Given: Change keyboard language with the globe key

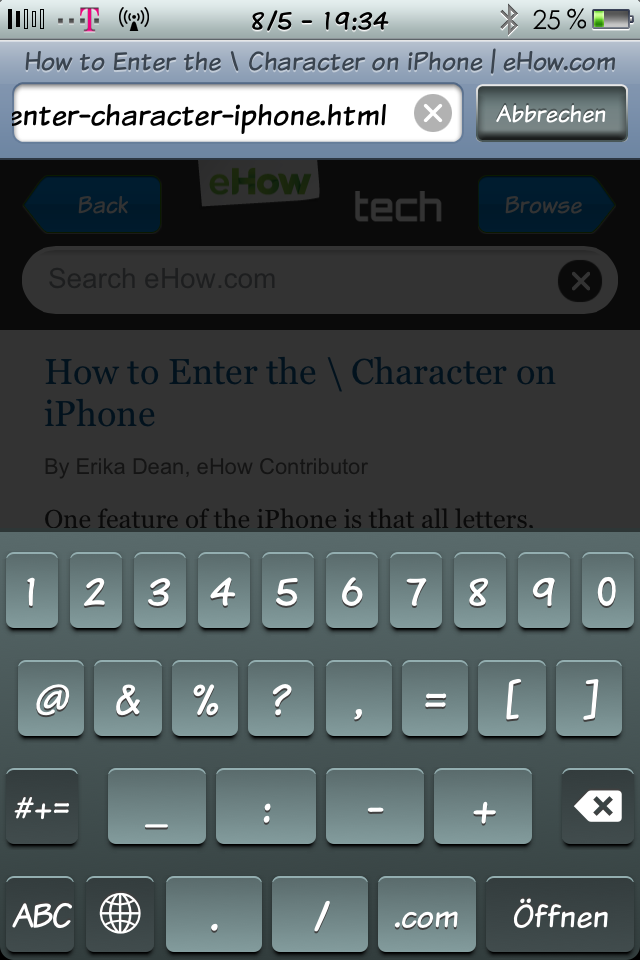Looking at the screenshot, I should 120,915.
